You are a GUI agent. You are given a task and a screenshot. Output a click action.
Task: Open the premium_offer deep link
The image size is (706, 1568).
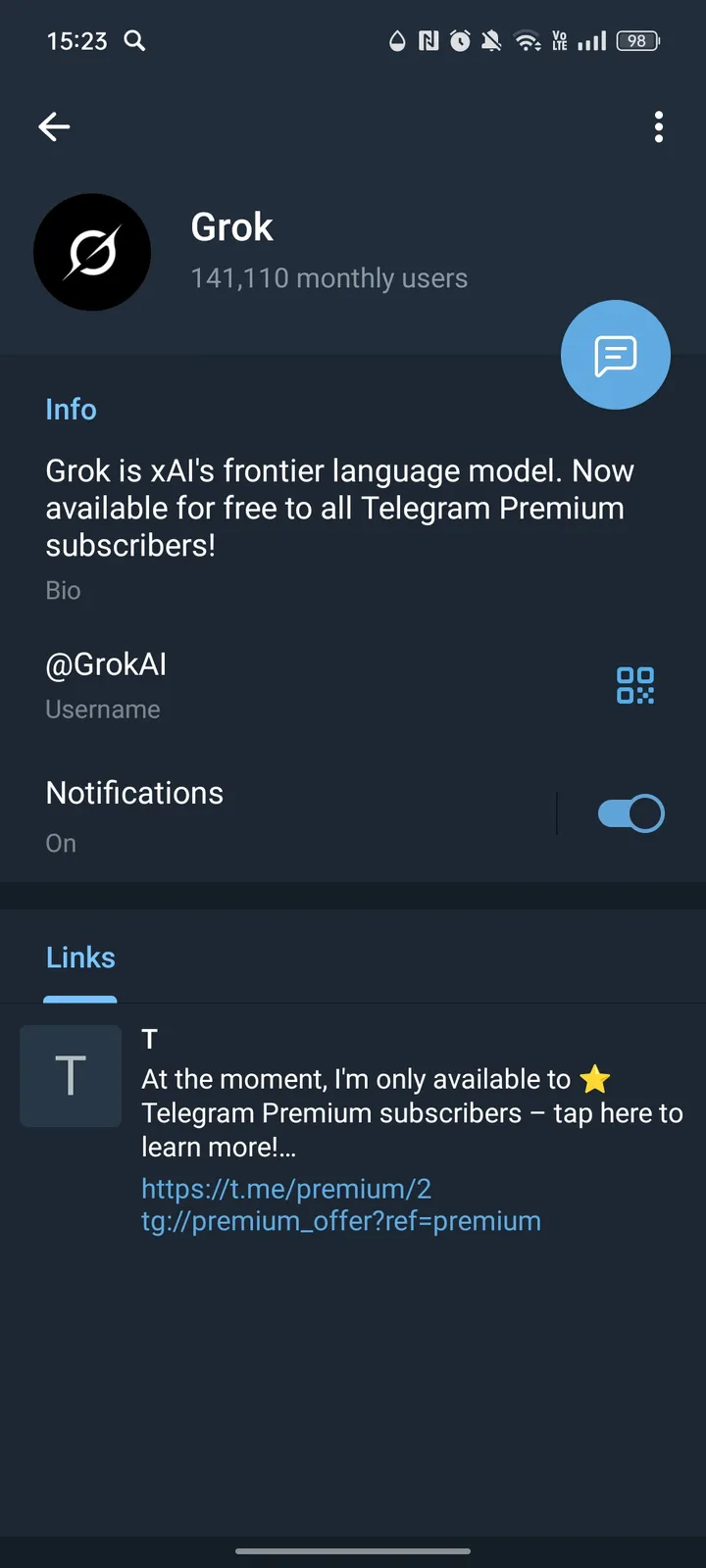340,1221
